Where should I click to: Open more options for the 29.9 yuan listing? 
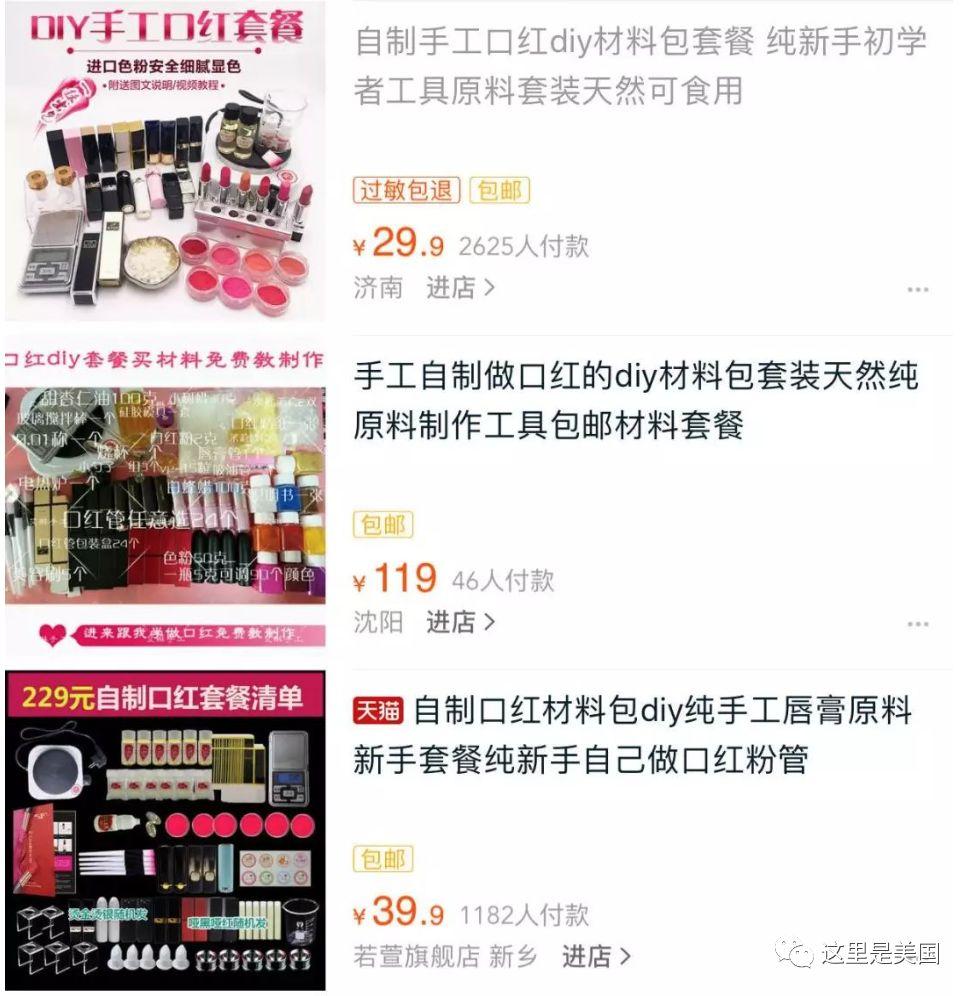click(x=917, y=289)
